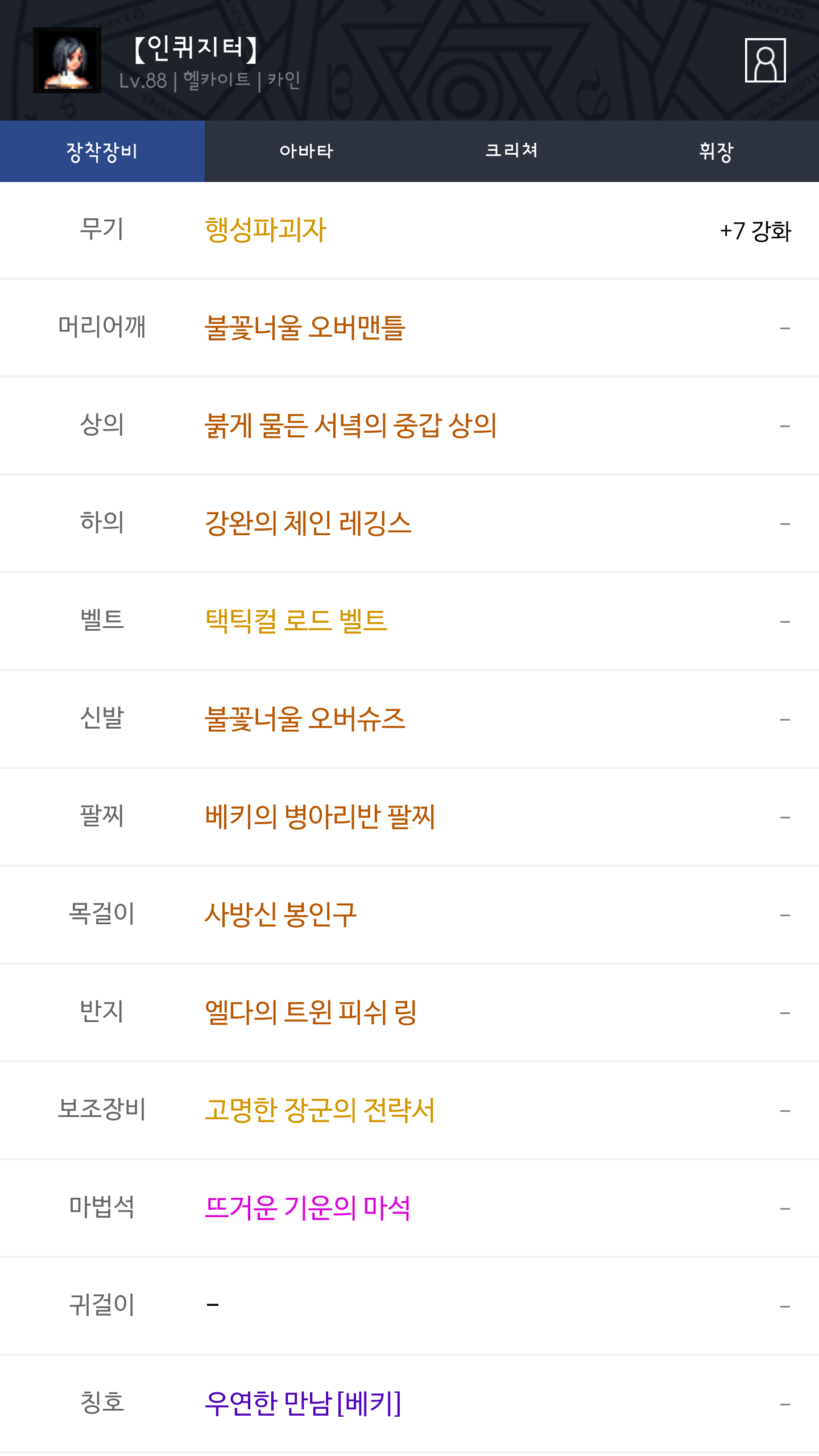The height and width of the screenshot is (1456, 819).
Task: Switch to the 아바타 tab
Action: point(307,151)
